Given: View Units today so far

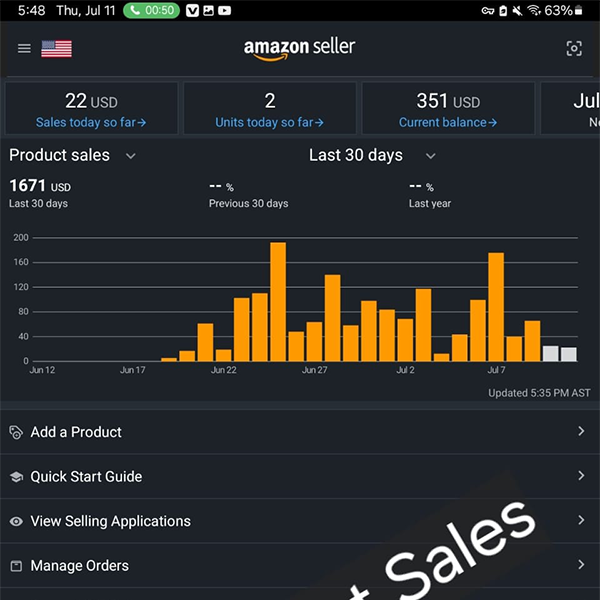Looking at the screenshot, I should [270, 122].
